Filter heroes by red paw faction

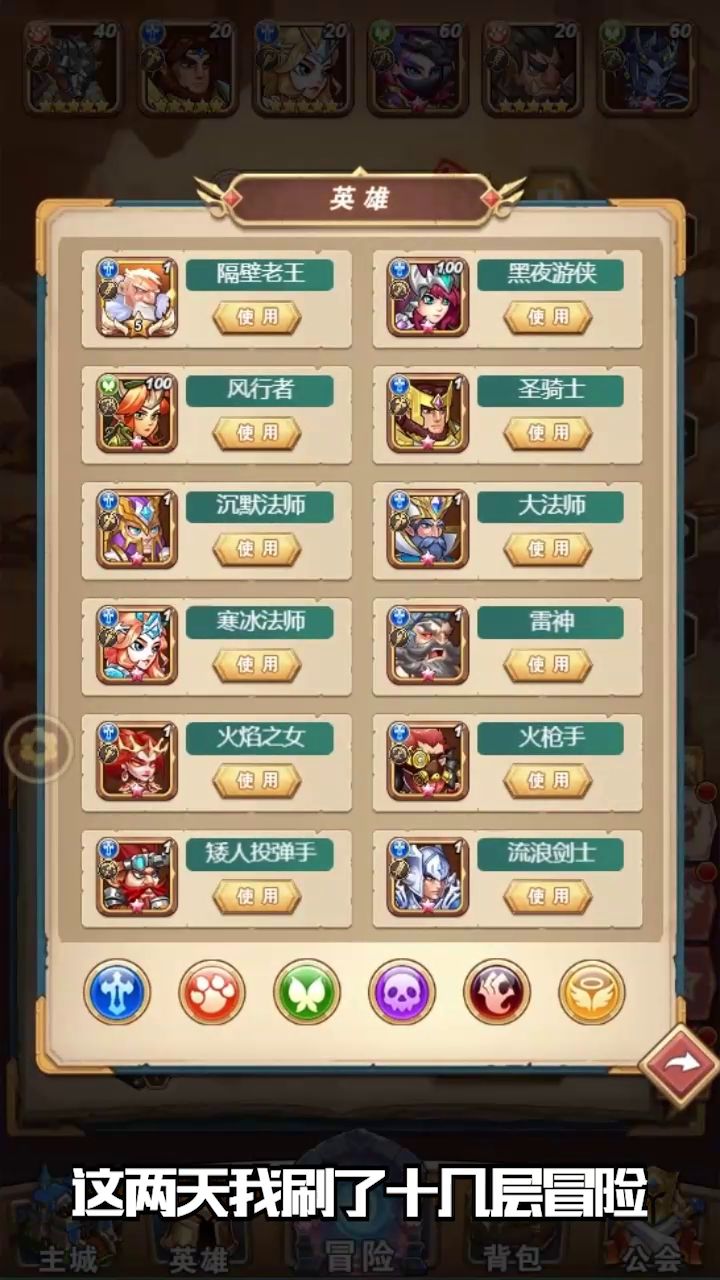[x=212, y=992]
